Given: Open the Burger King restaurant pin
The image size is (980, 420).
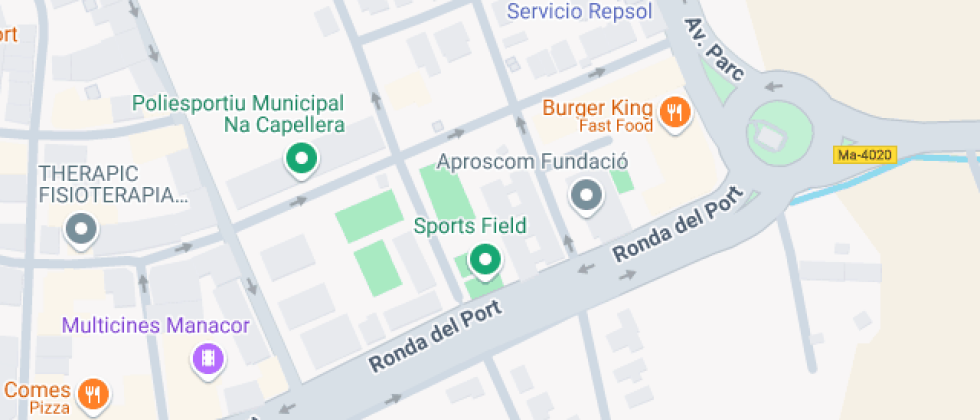Looking at the screenshot, I should pos(674,114).
